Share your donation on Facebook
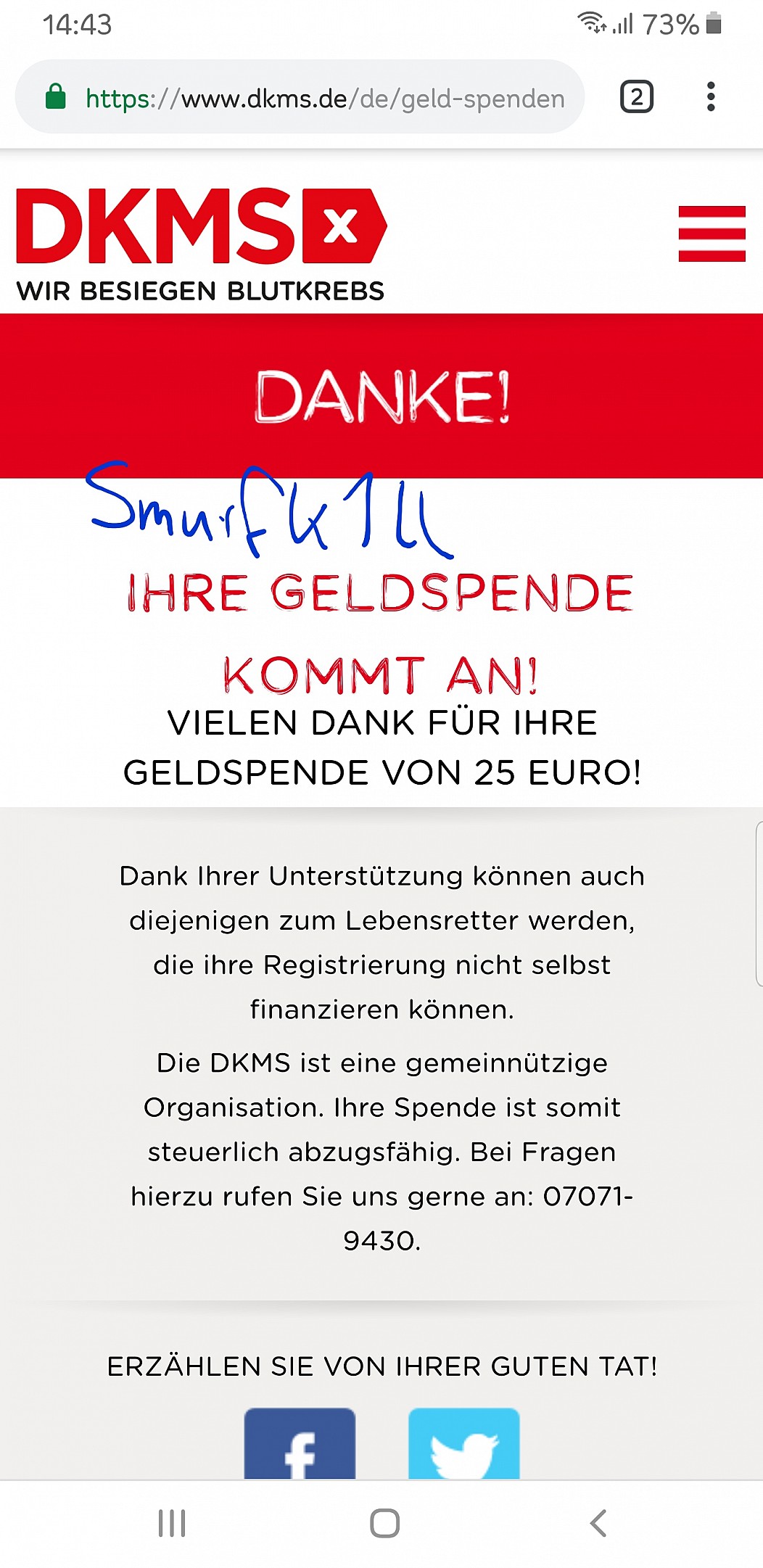 point(300,1443)
